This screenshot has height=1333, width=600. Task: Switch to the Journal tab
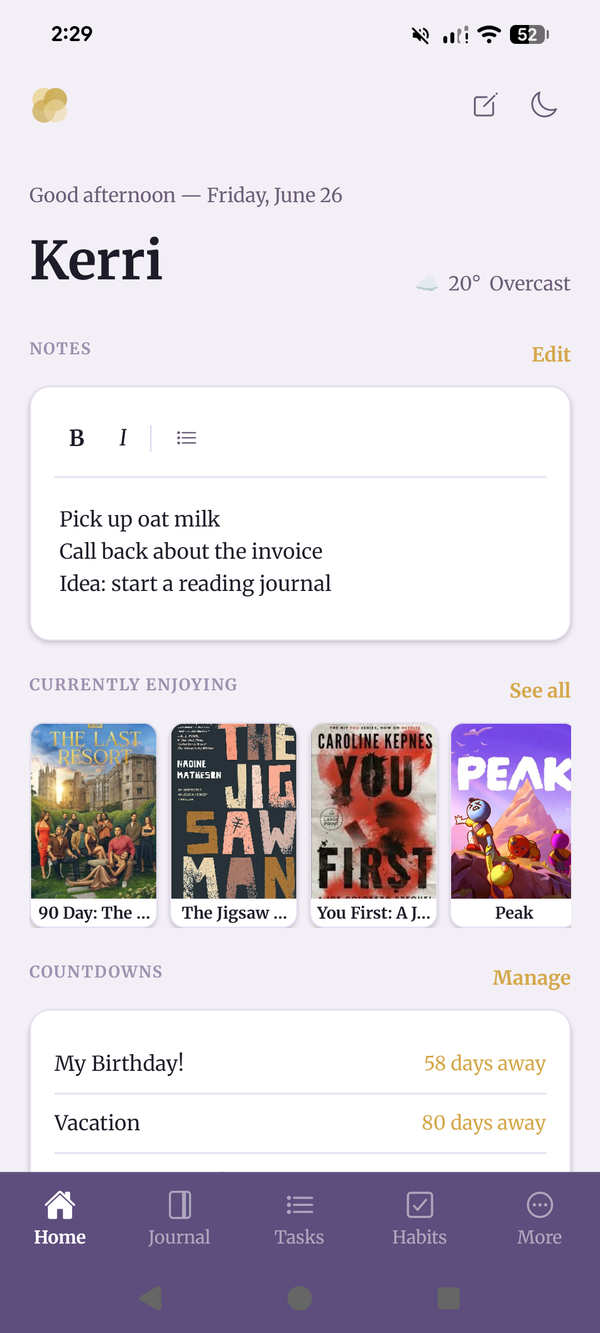click(x=180, y=1218)
